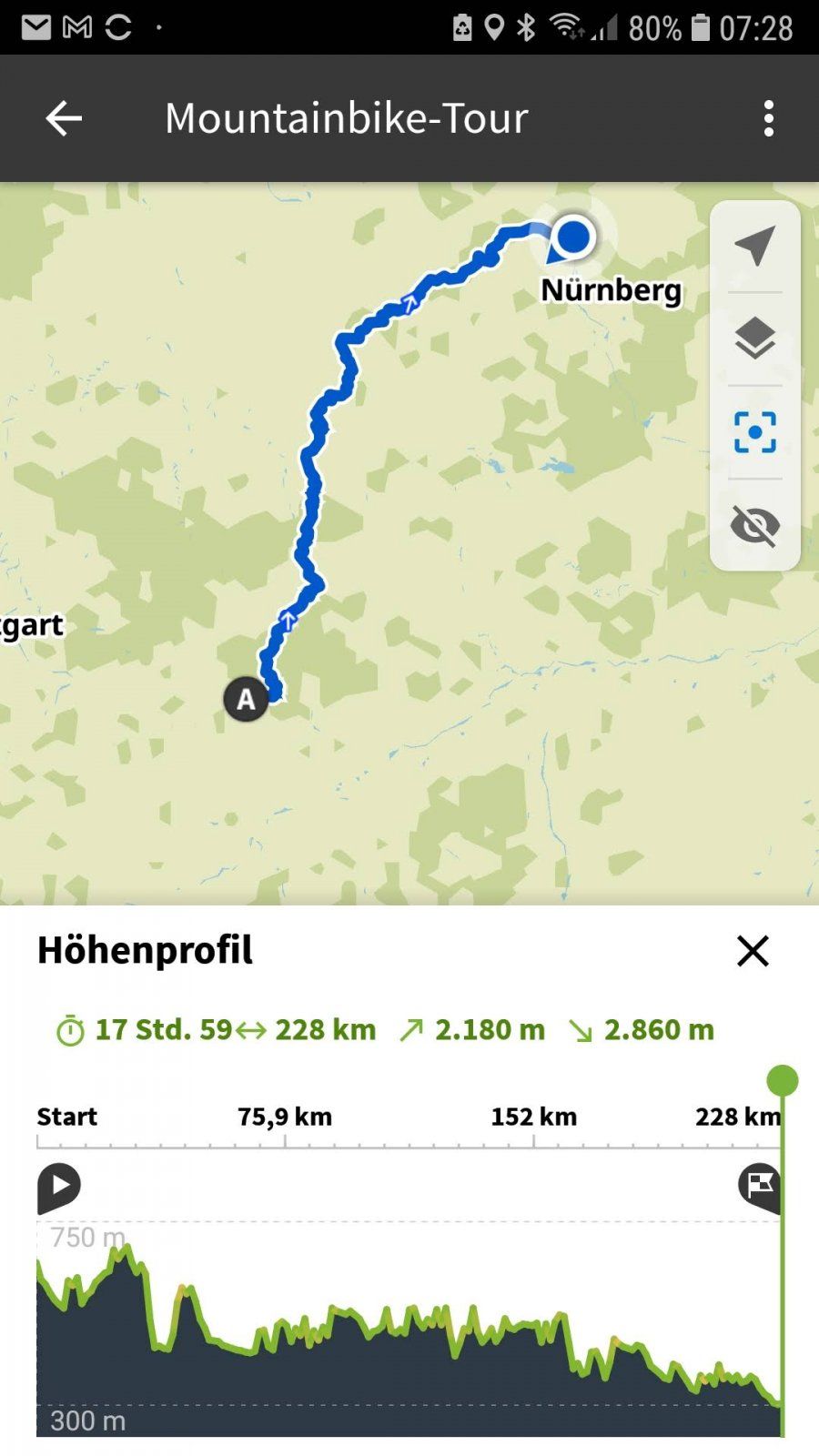The height and width of the screenshot is (1456, 819).
Task: Go back from Mountainbike-Tour screen
Action: click(64, 118)
